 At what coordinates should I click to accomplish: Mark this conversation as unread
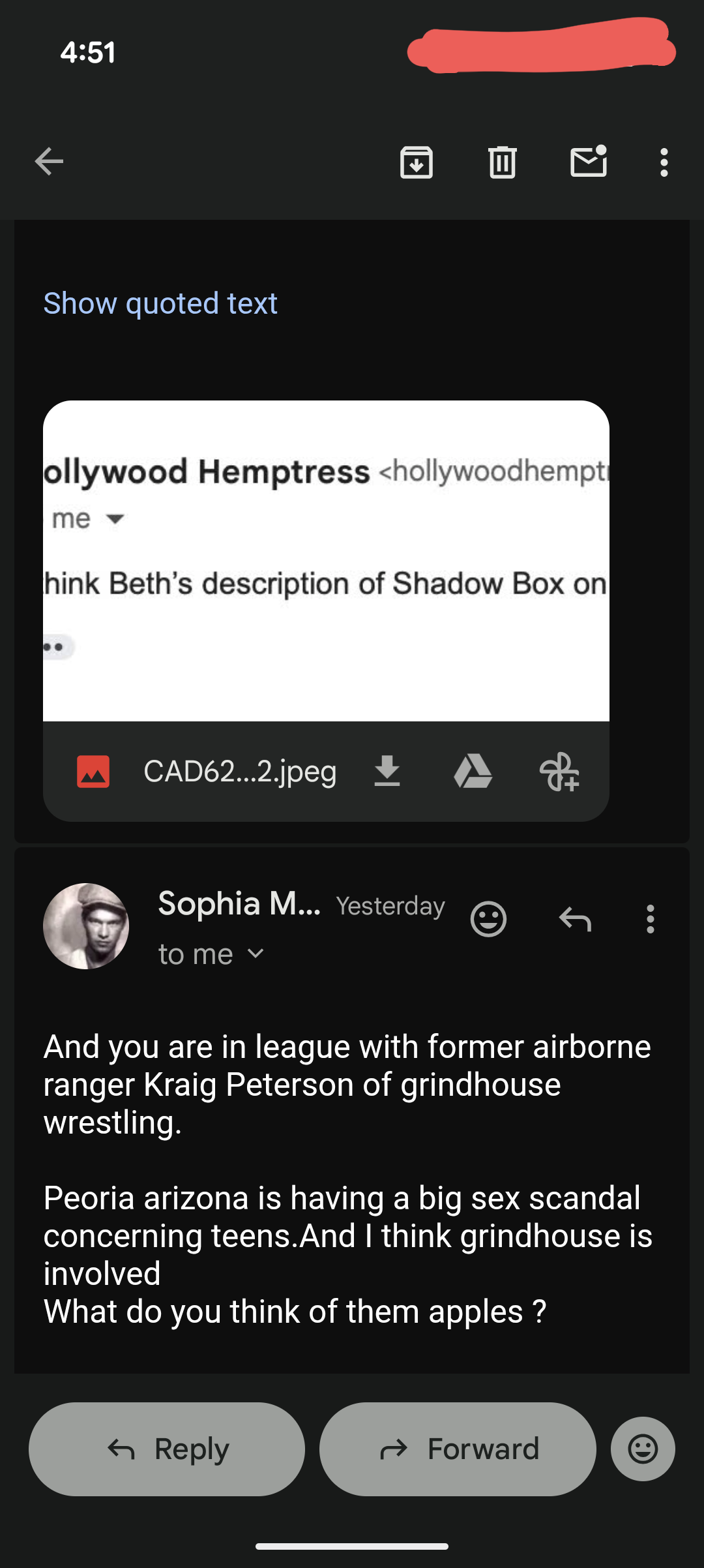coord(589,162)
